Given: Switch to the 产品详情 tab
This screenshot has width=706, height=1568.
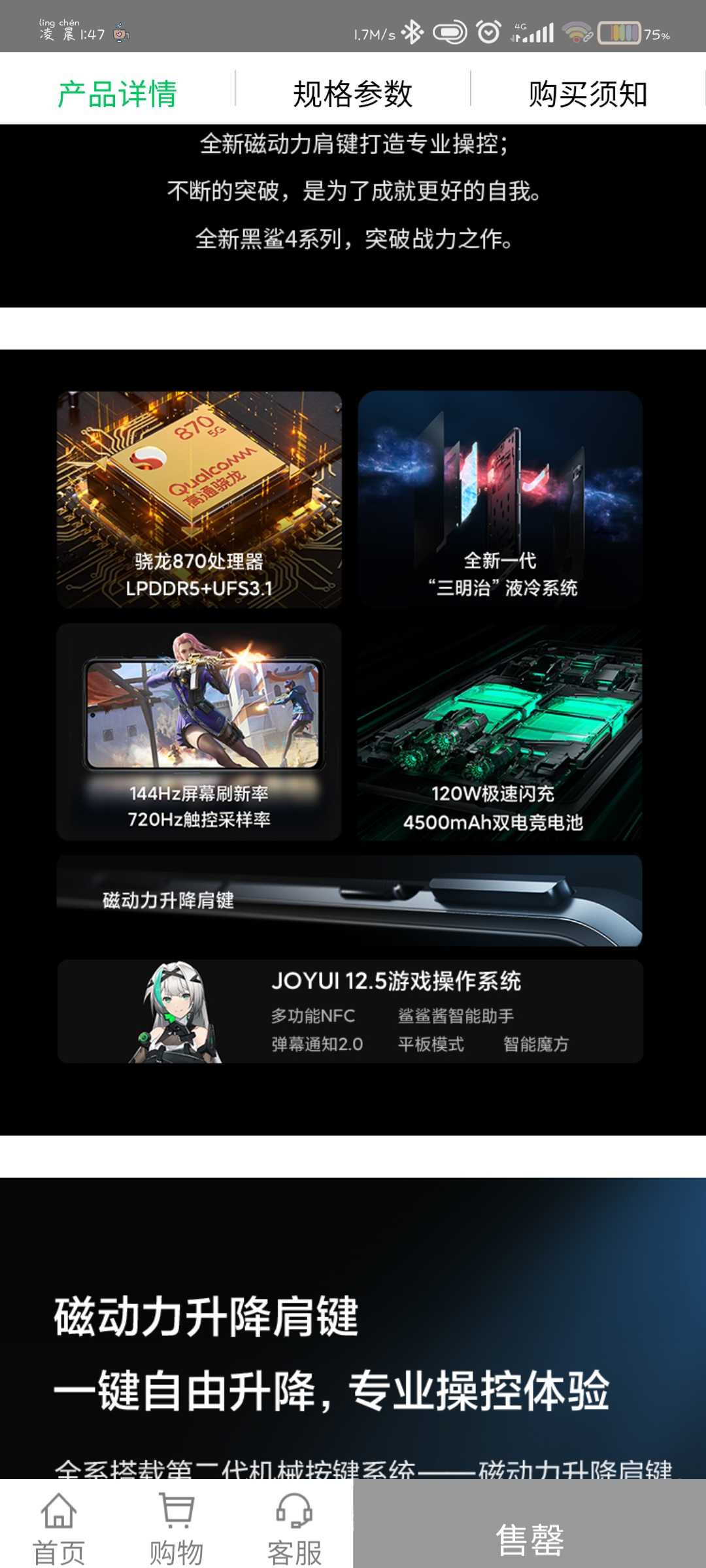Looking at the screenshot, I should pos(118,93).
